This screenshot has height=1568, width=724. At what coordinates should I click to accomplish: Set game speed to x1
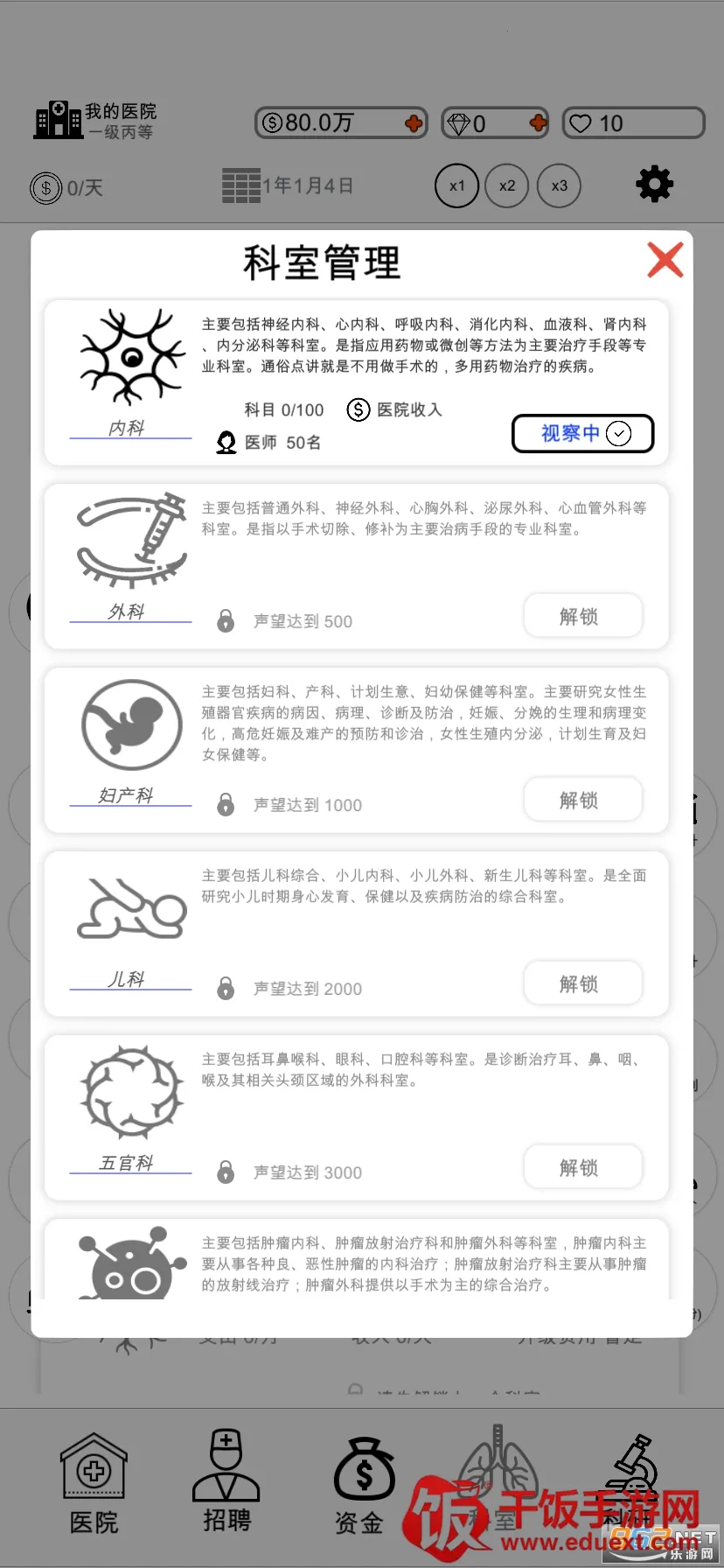coord(456,185)
